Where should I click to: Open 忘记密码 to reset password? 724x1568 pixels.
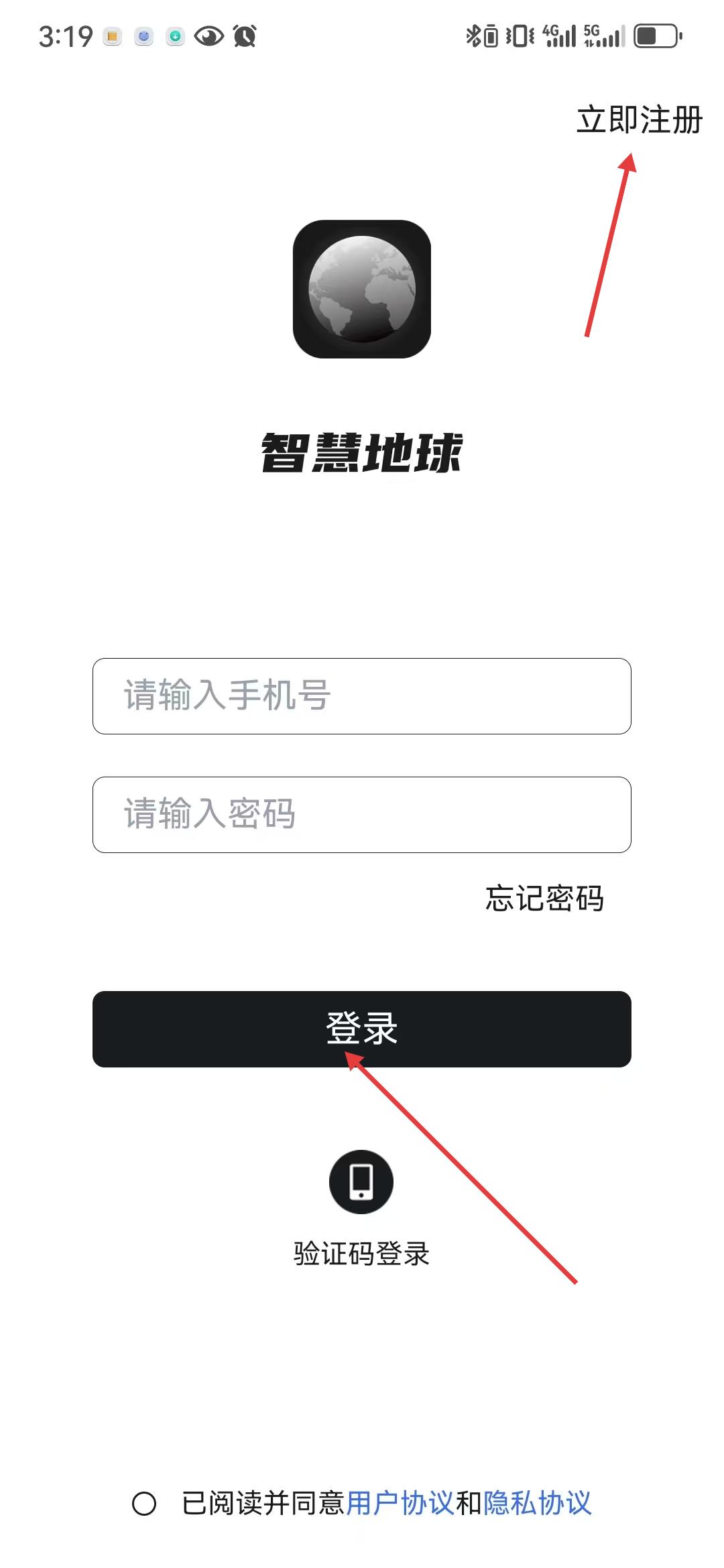[544, 899]
